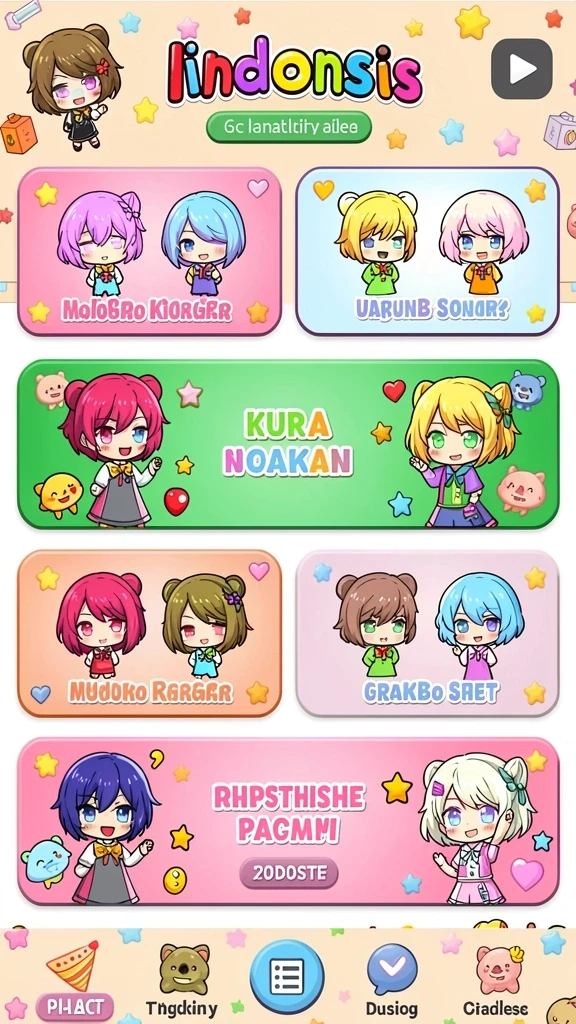
Task: Open the RHPSTHISHE PAGMNI banner
Action: coord(288,822)
